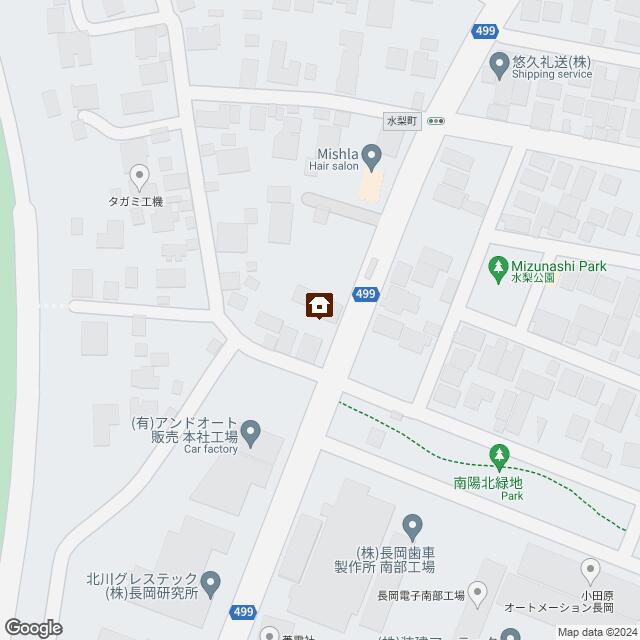Open the タガミ工機 place marker
The height and width of the screenshot is (640, 640).
(140, 179)
